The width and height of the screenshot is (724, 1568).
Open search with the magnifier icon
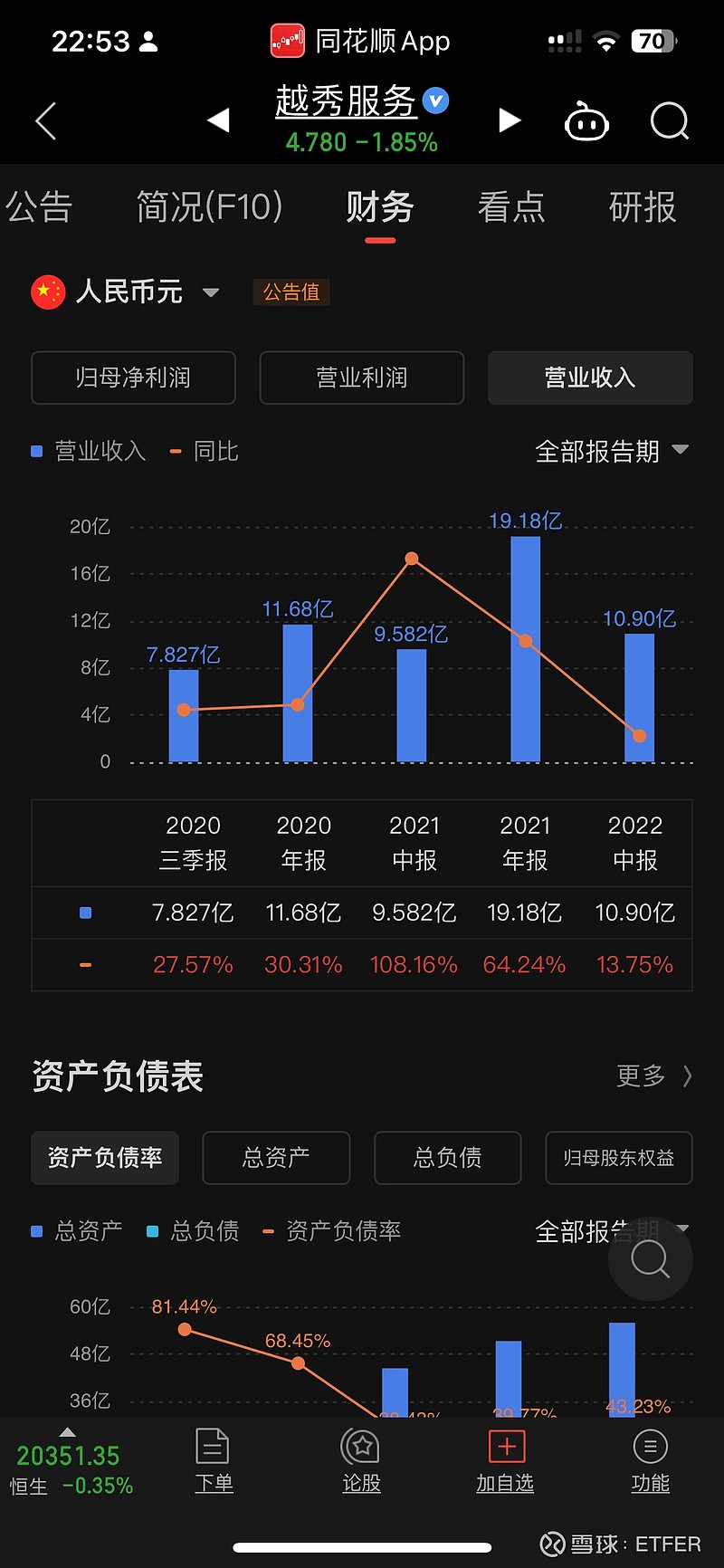pyautogui.click(x=669, y=120)
